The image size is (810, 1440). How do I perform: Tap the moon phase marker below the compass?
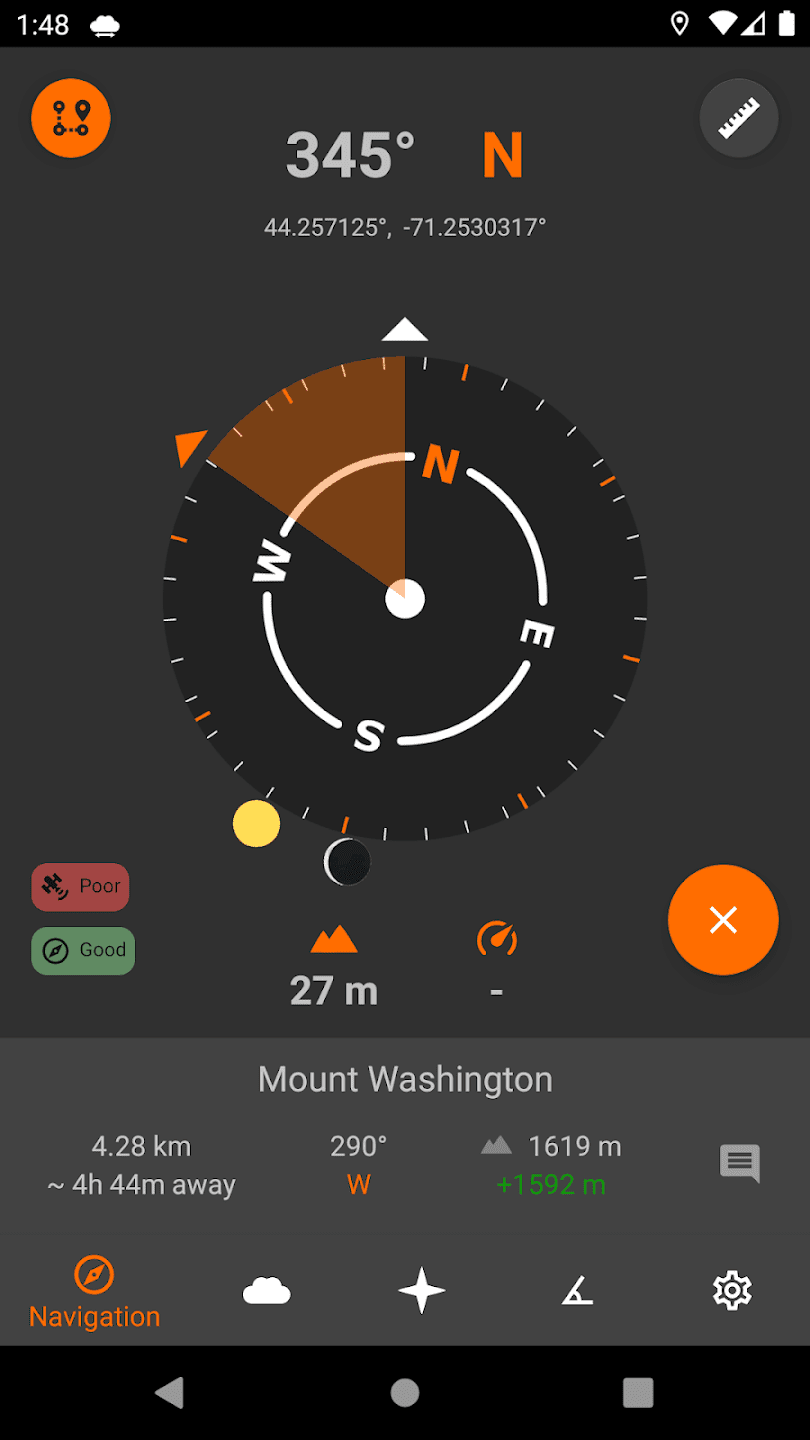point(347,861)
